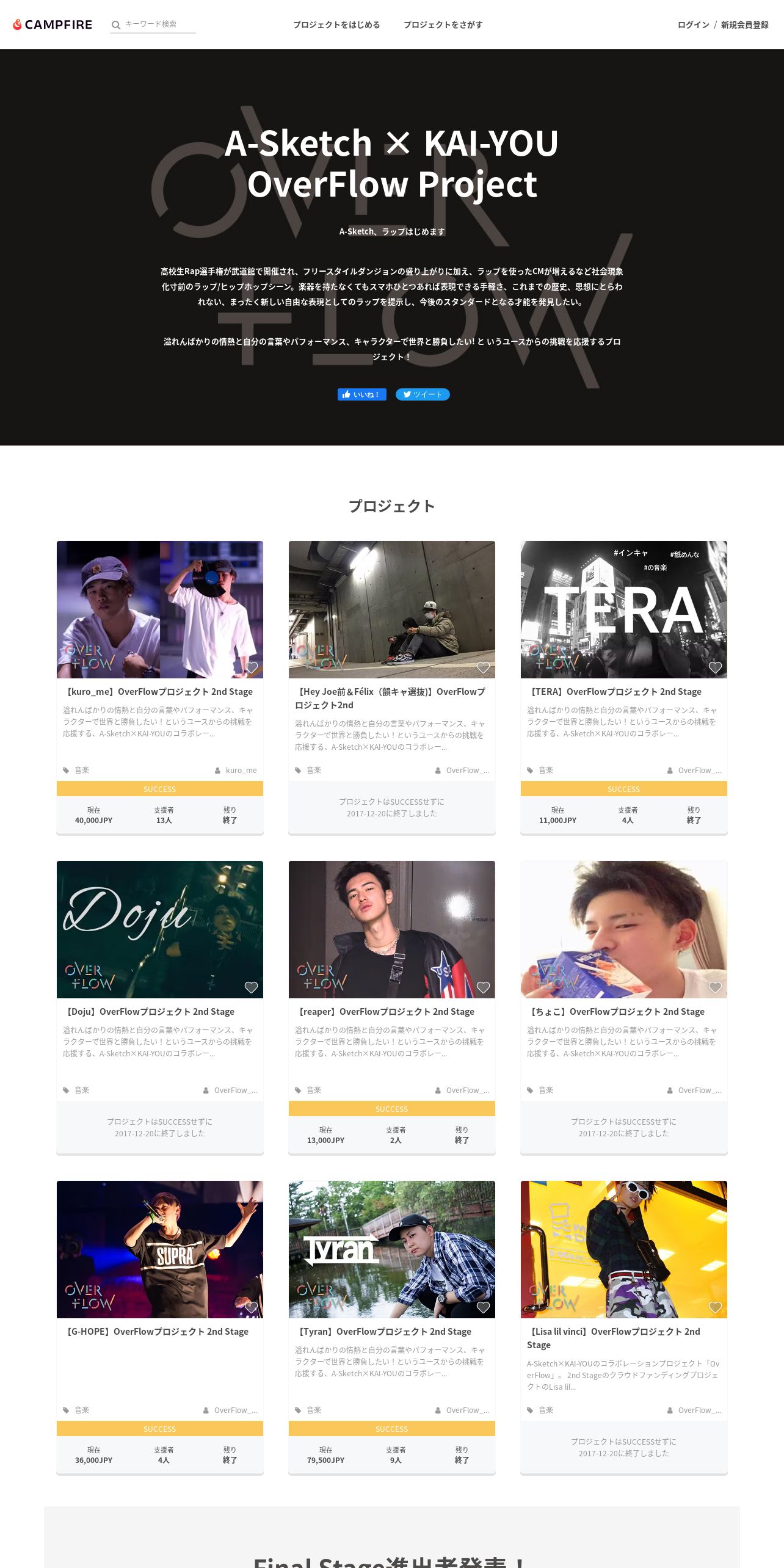This screenshot has height=1568, width=784.
Task: Open the kuro_me author link
Action: click(x=236, y=770)
